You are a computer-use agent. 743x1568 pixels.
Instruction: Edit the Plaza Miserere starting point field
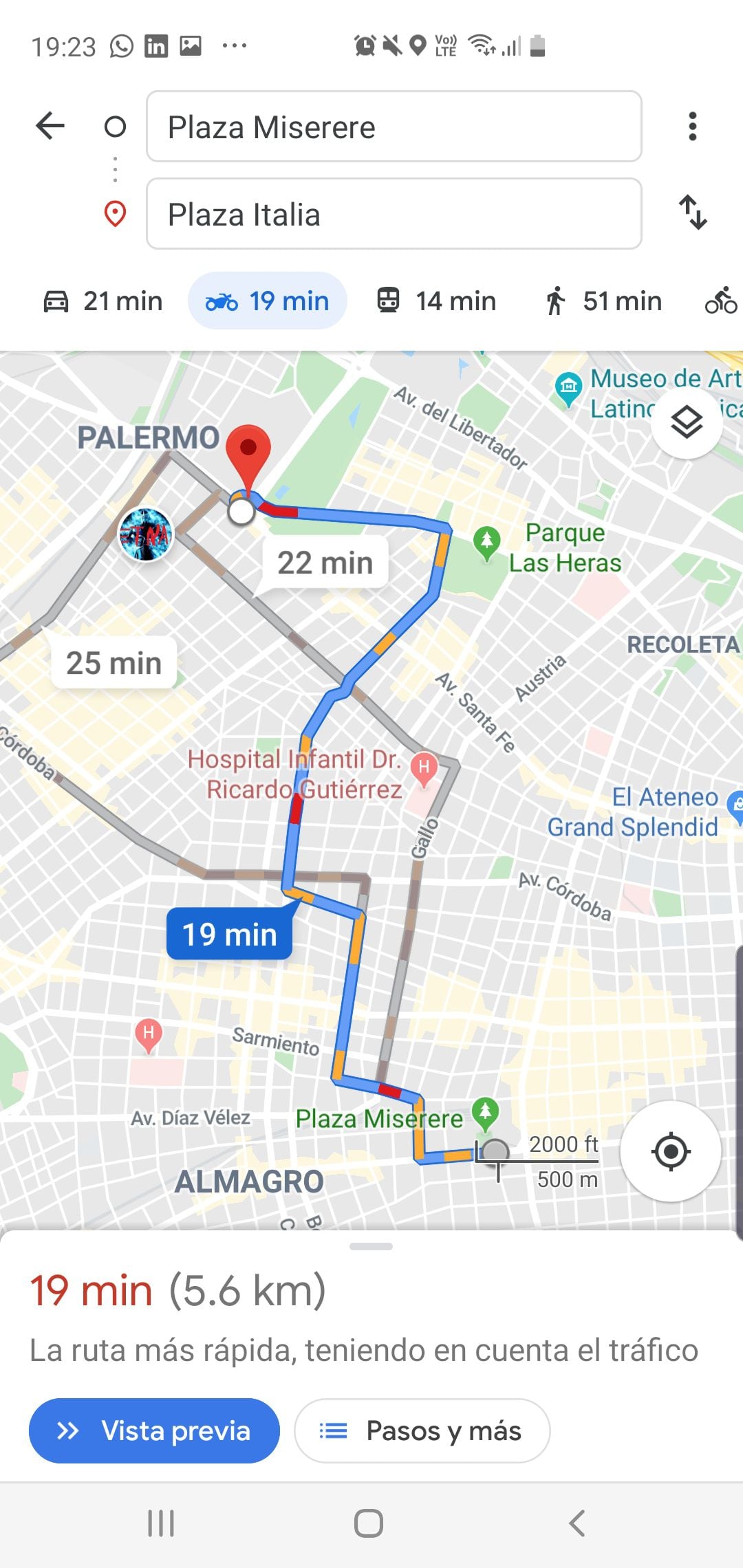[394, 127]
